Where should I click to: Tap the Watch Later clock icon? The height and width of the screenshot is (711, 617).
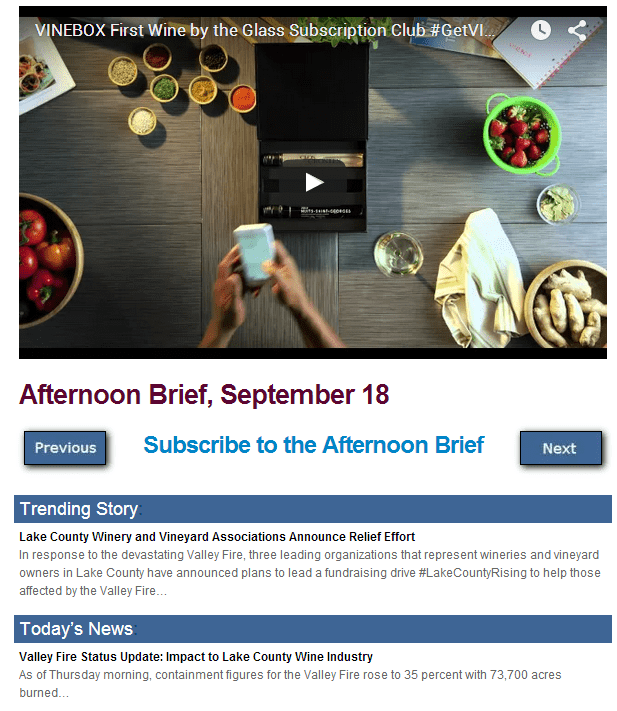tap(541, 30)
